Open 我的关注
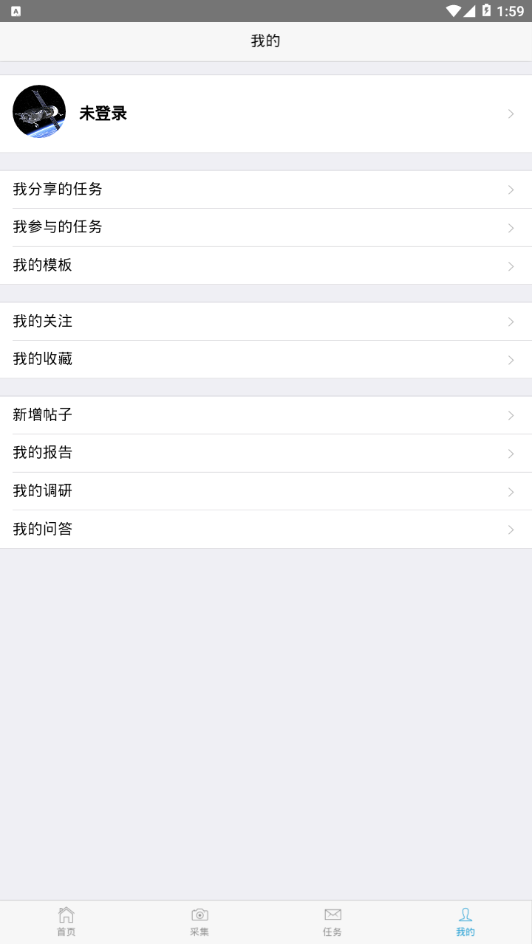532x944 pixels. pyautogui.click(x=266, y=321)
